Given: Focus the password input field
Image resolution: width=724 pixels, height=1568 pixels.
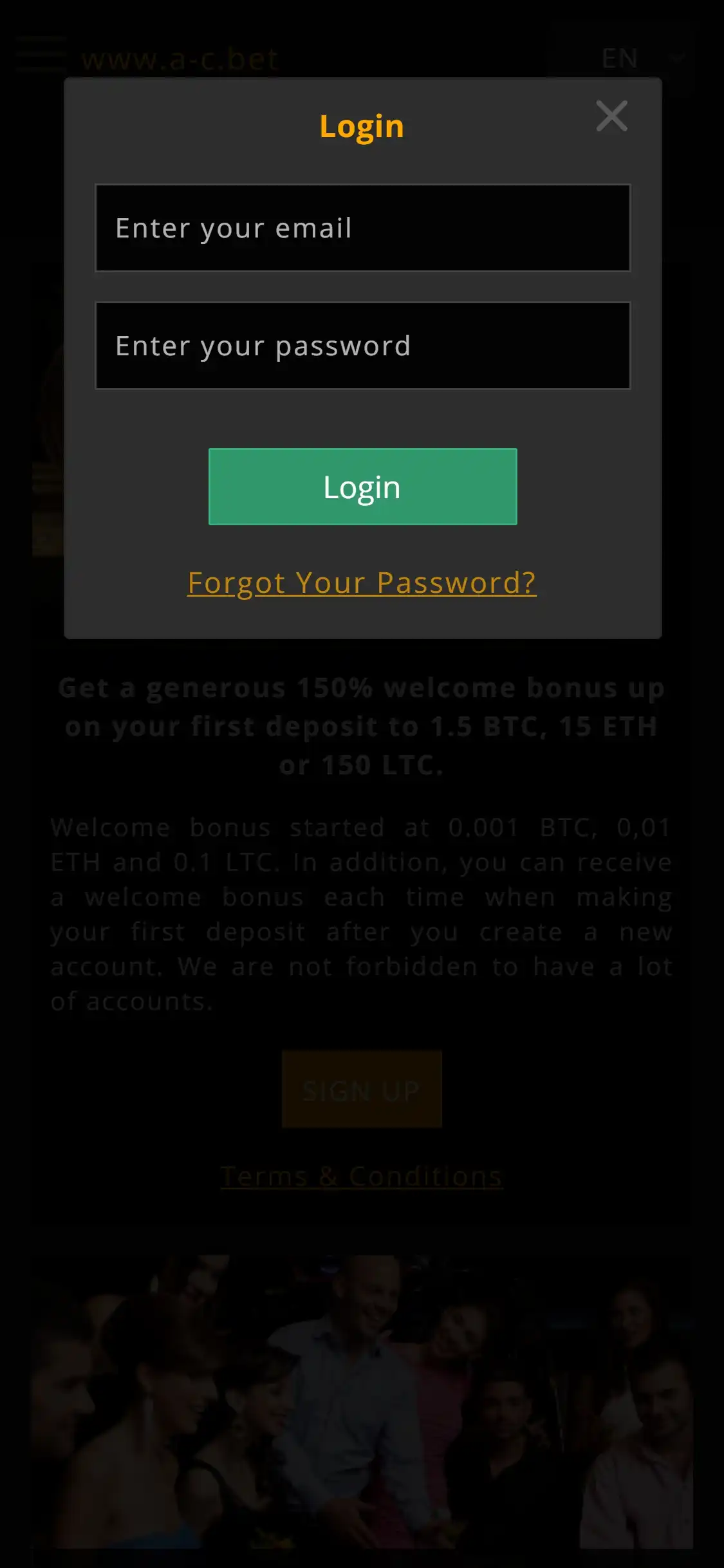Looking at the screenshot, I should pyautogui.click(x=362, y=346).
